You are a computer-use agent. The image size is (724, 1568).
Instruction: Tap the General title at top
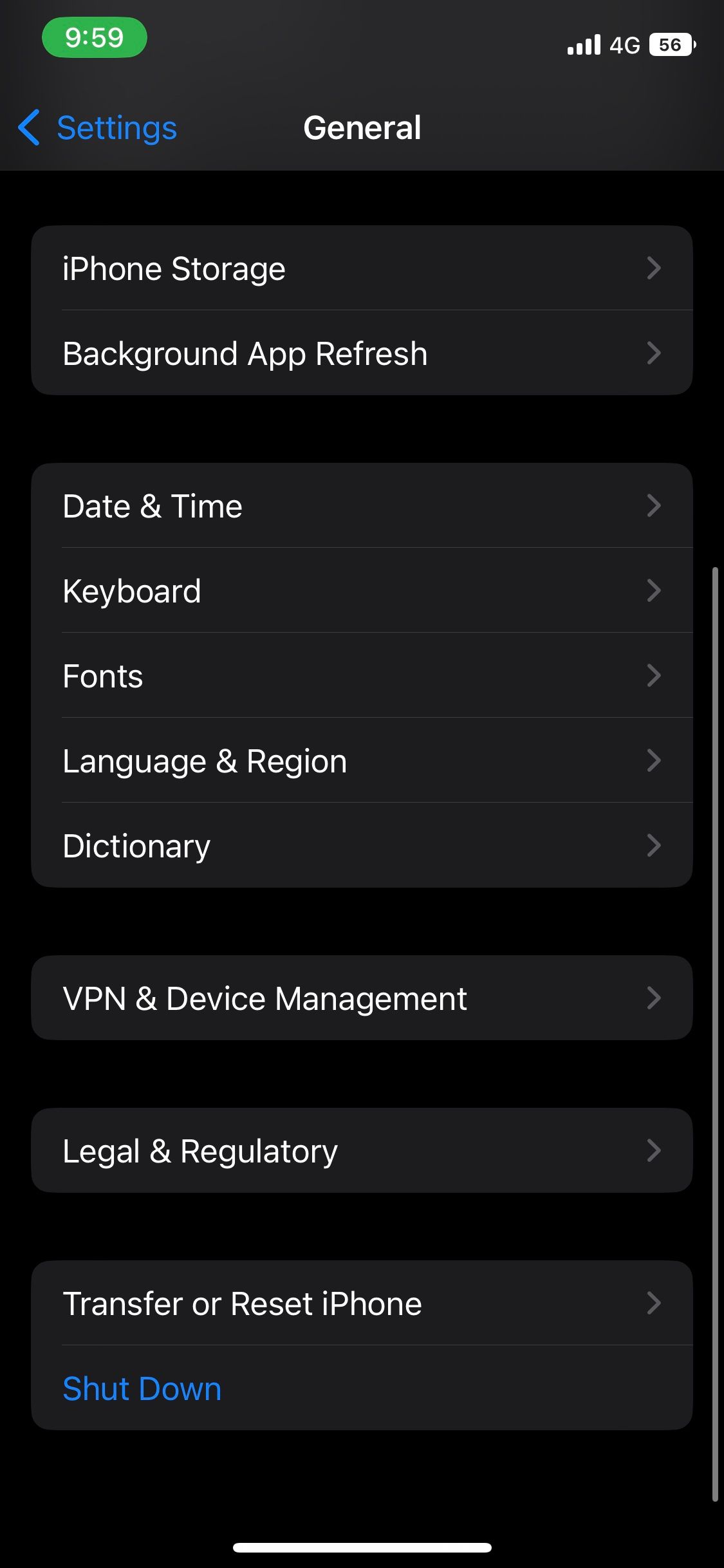click(x=362, y=127)
